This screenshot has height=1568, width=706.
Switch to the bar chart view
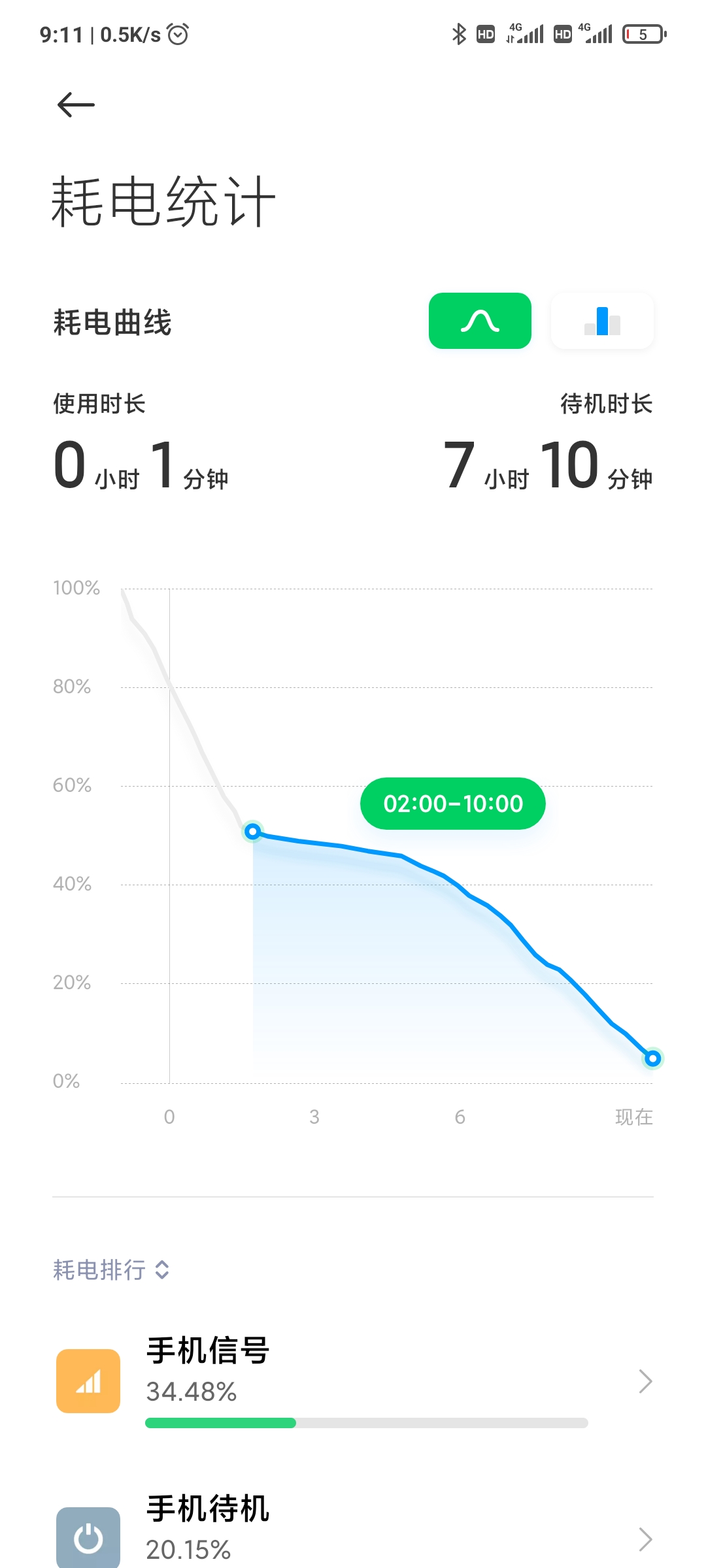tap(602, 321)
